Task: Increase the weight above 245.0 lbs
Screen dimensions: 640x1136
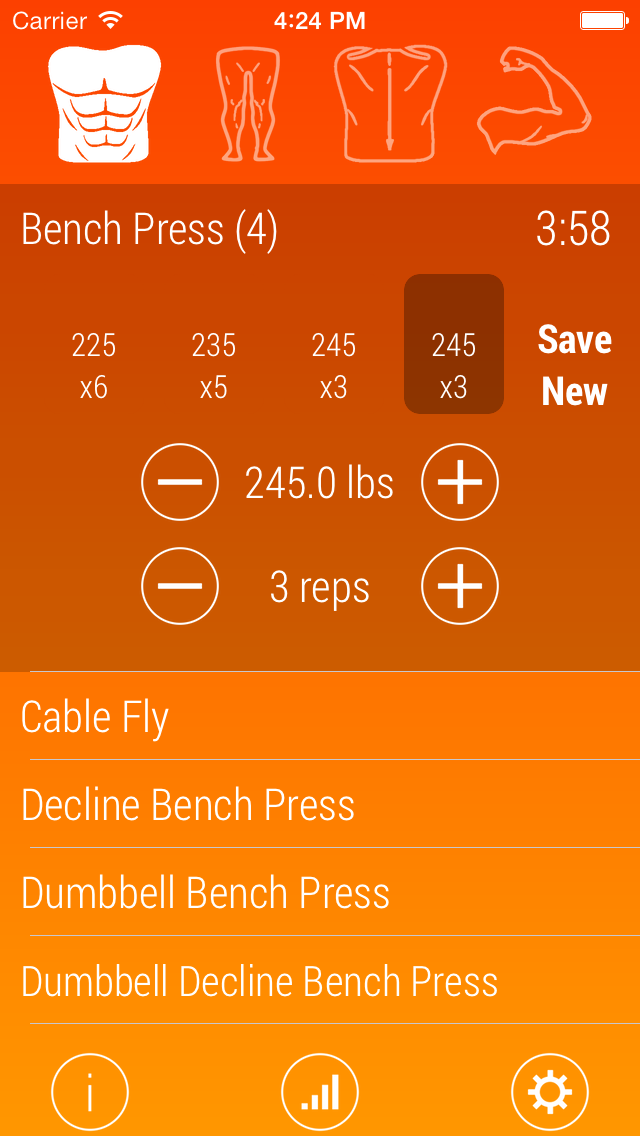Action: [x=460, y=483]
